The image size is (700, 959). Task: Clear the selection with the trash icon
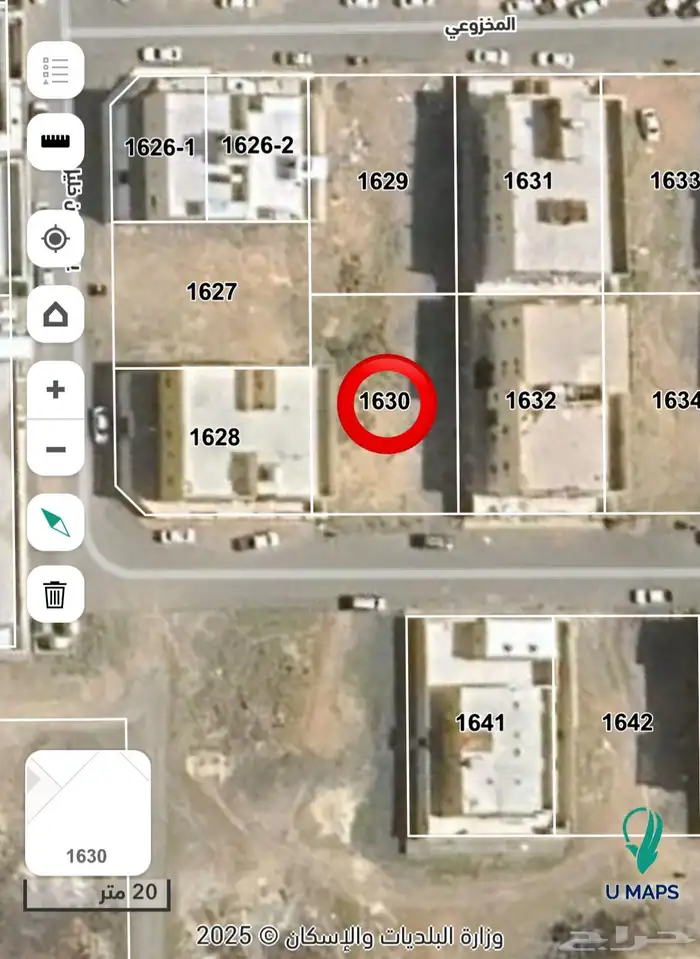click(x=56, y=595)
